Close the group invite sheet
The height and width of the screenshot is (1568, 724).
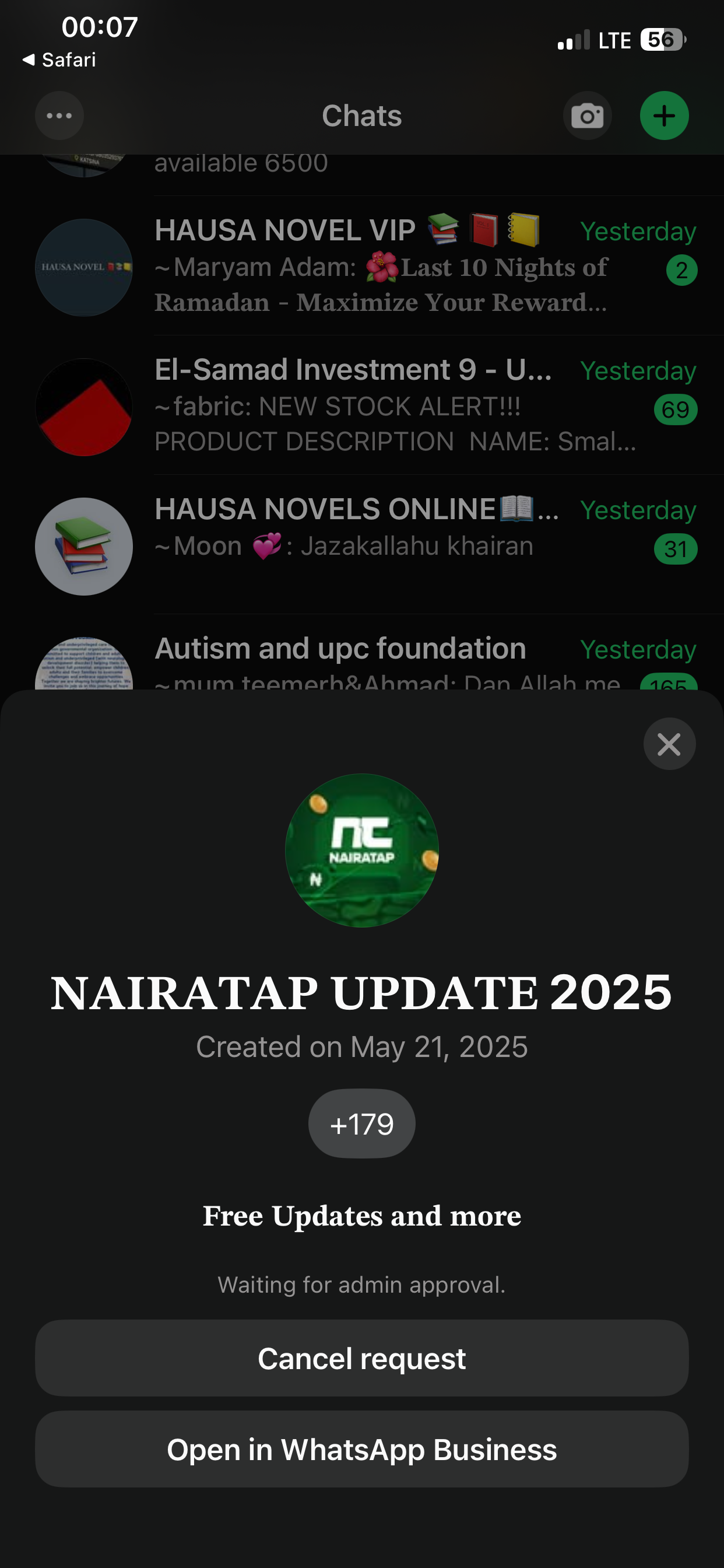[669, 744]
